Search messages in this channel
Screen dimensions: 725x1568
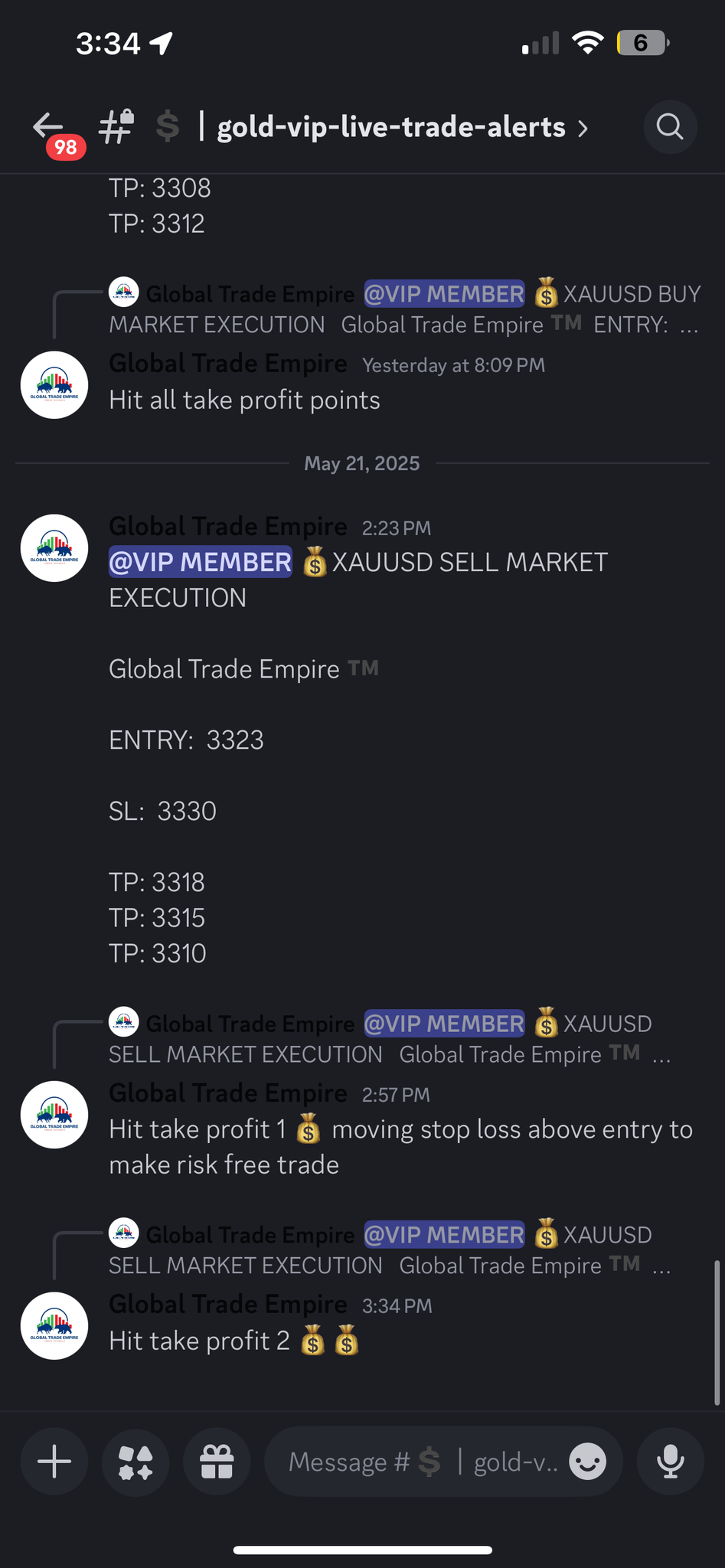coord(670,127)
